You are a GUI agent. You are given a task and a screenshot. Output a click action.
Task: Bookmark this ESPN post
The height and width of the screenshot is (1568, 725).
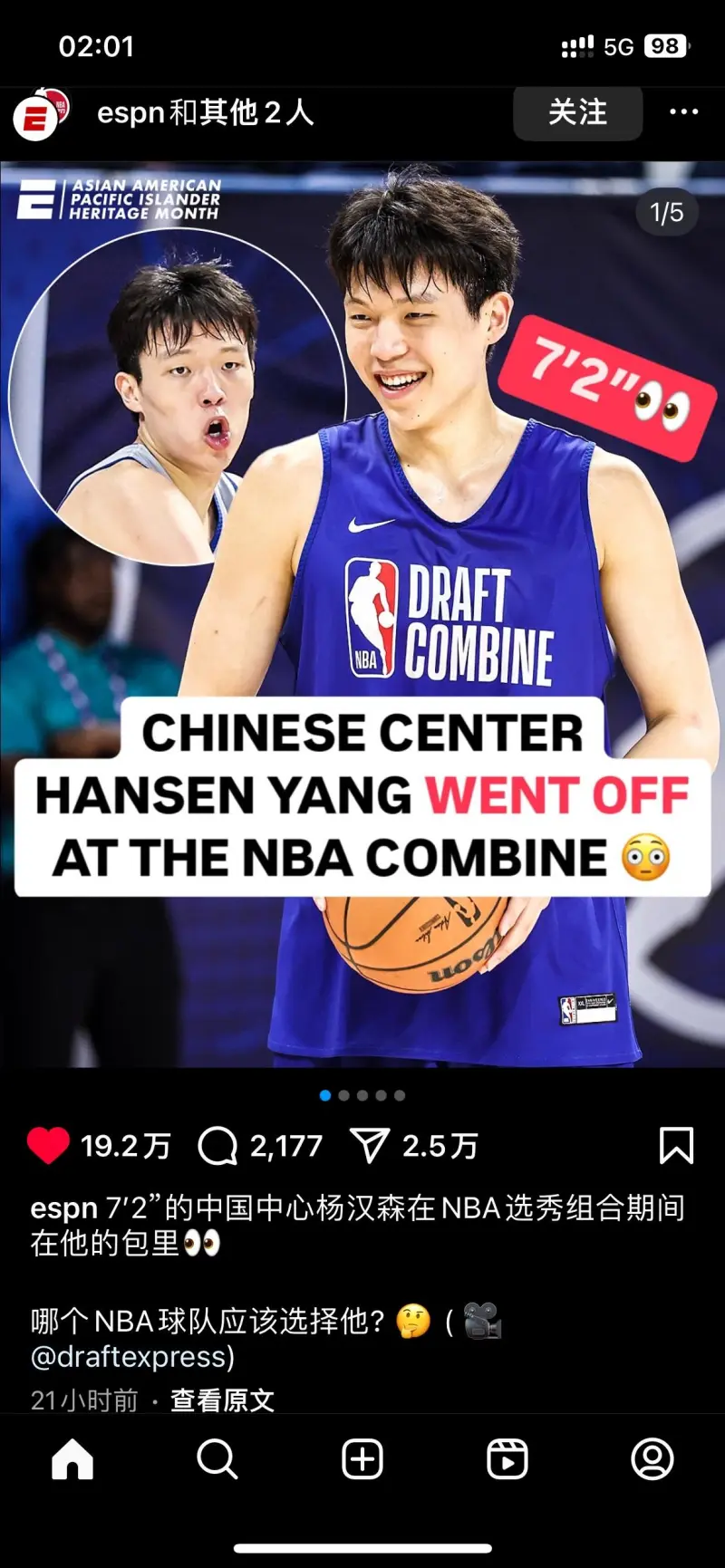(x=676, y=1146)
